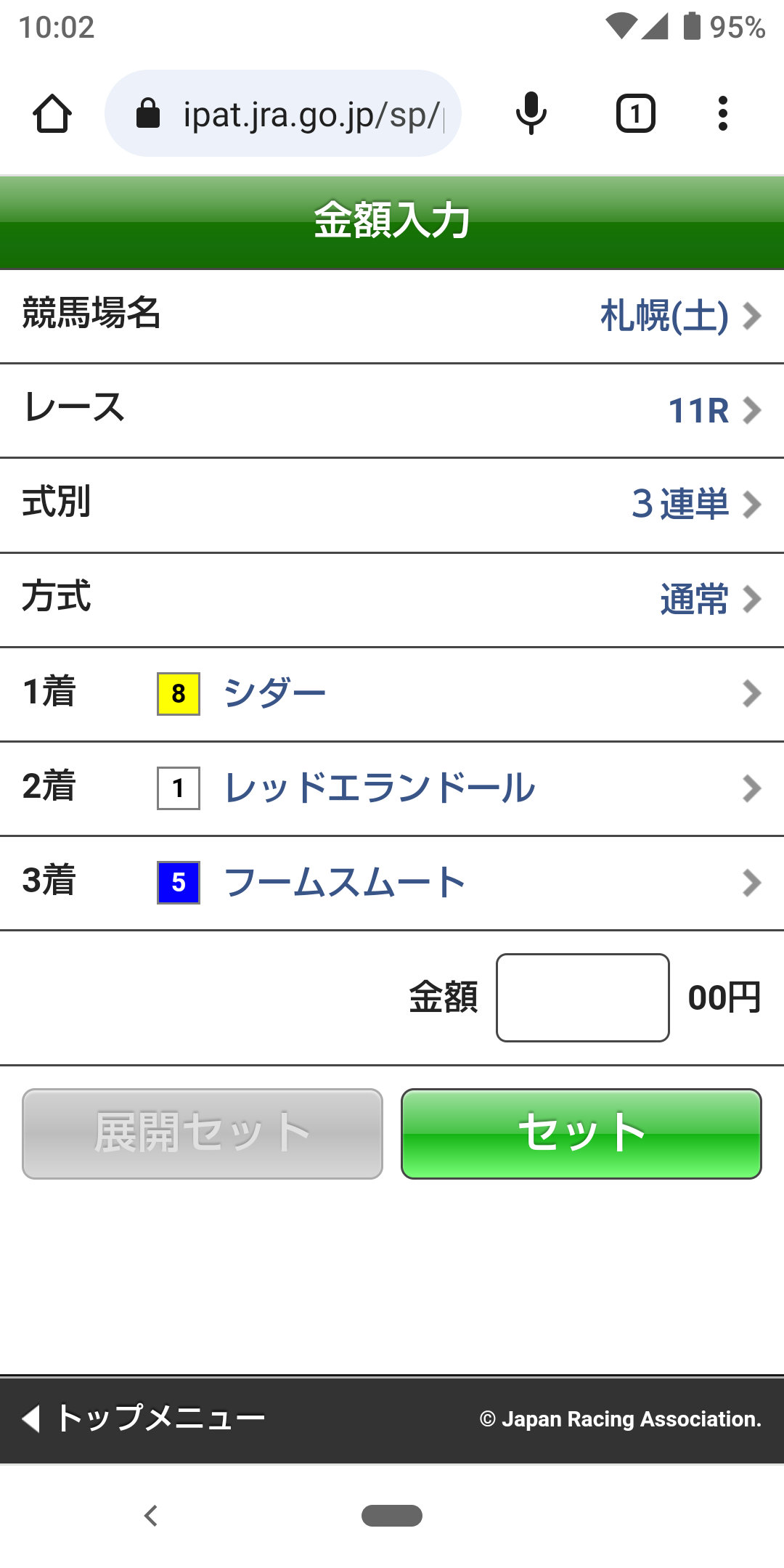The image size is (784, 1568).
Task: Open the browser tab switcher showing 1 tab
Action: (635, 113)
